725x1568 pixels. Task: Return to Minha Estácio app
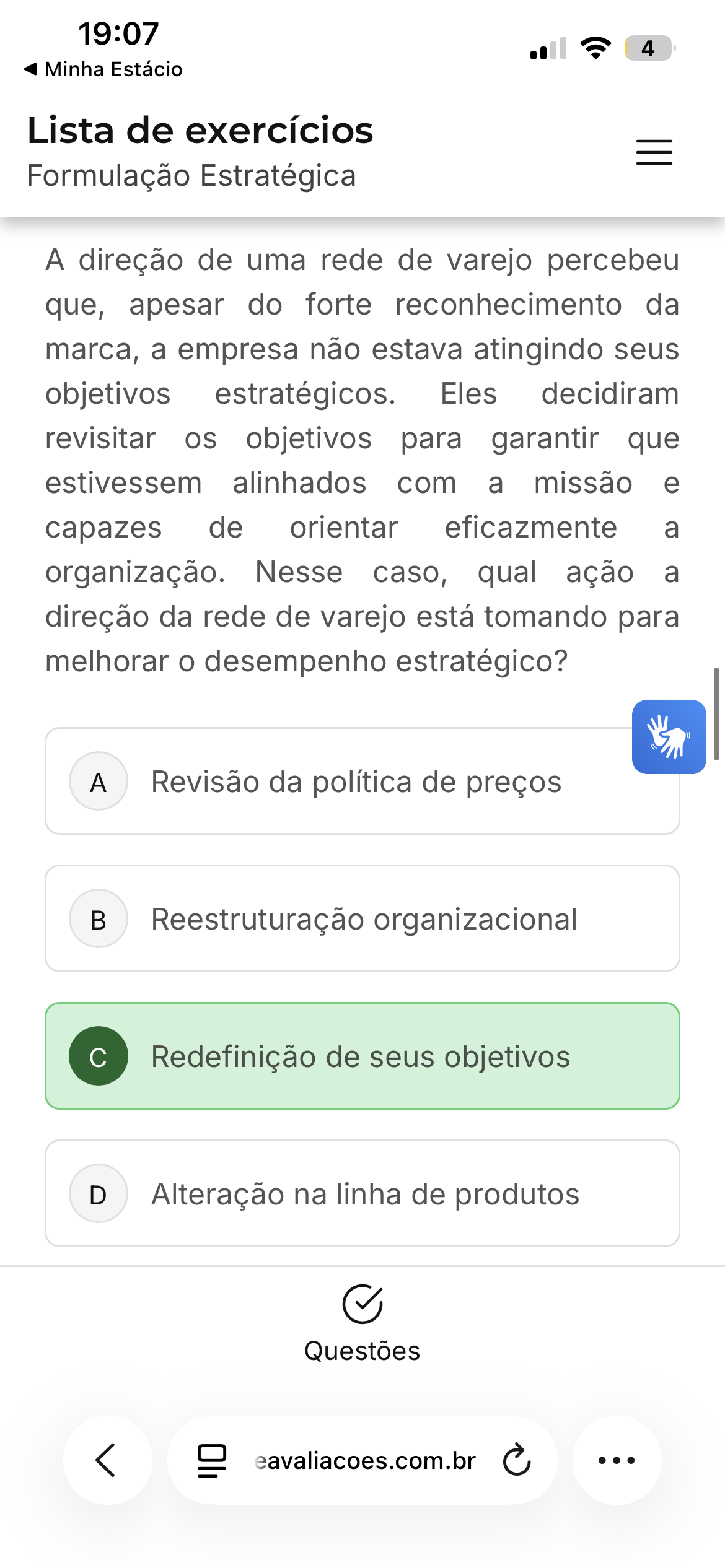(x=103, y=69)
